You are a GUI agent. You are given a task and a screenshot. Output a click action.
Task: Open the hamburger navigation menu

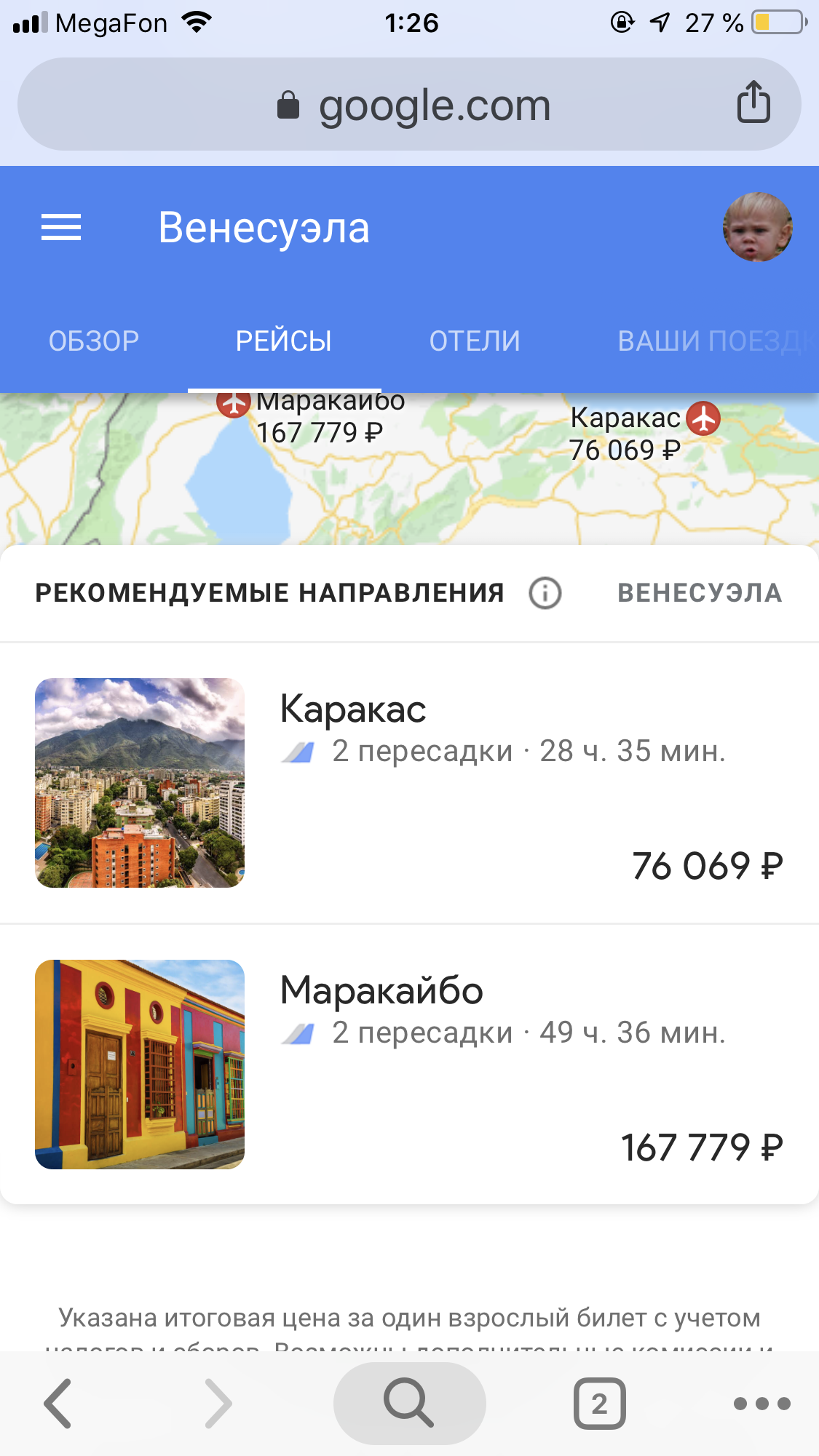coord(61,228)
